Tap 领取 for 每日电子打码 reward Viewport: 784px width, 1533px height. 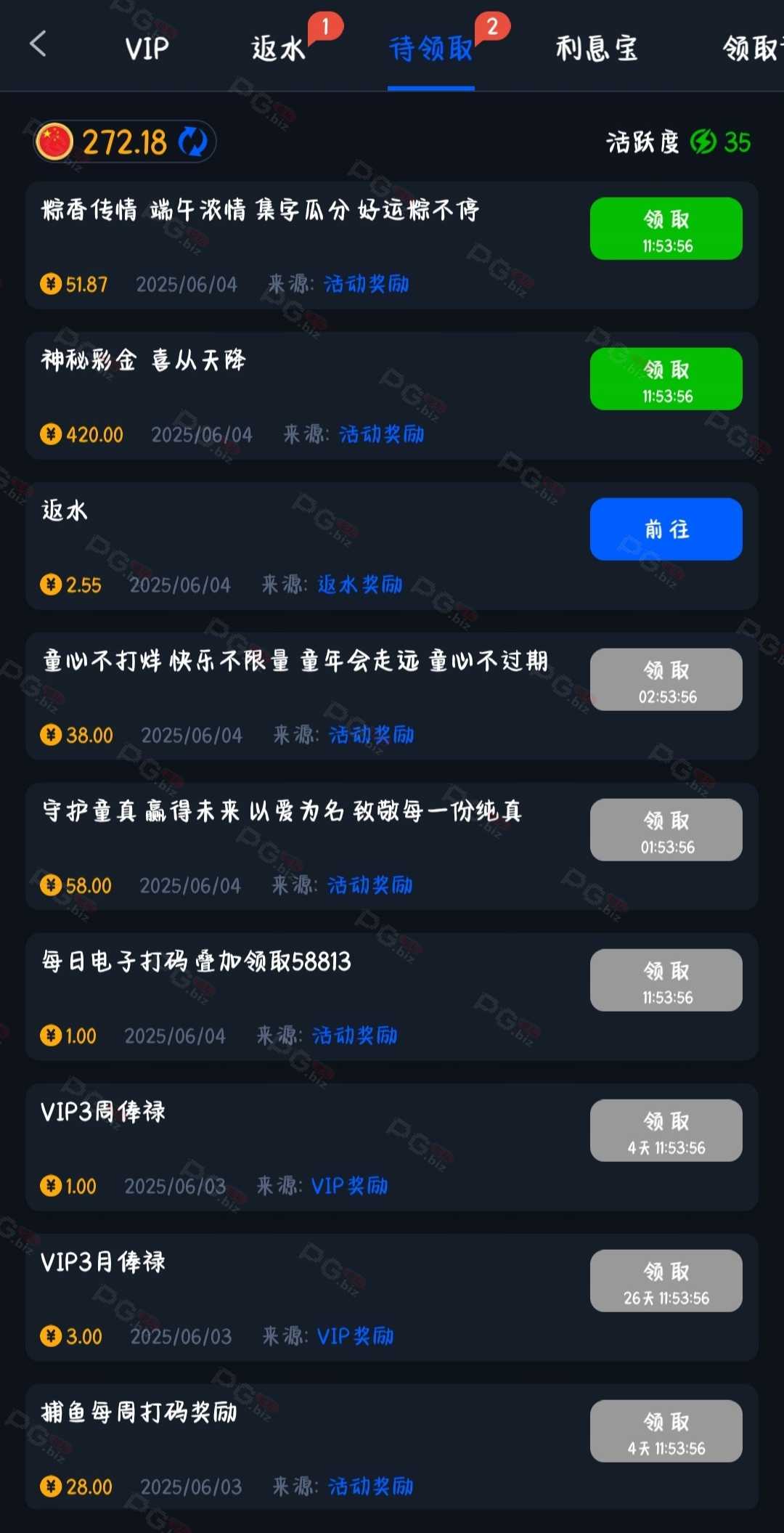pos(666,980)
